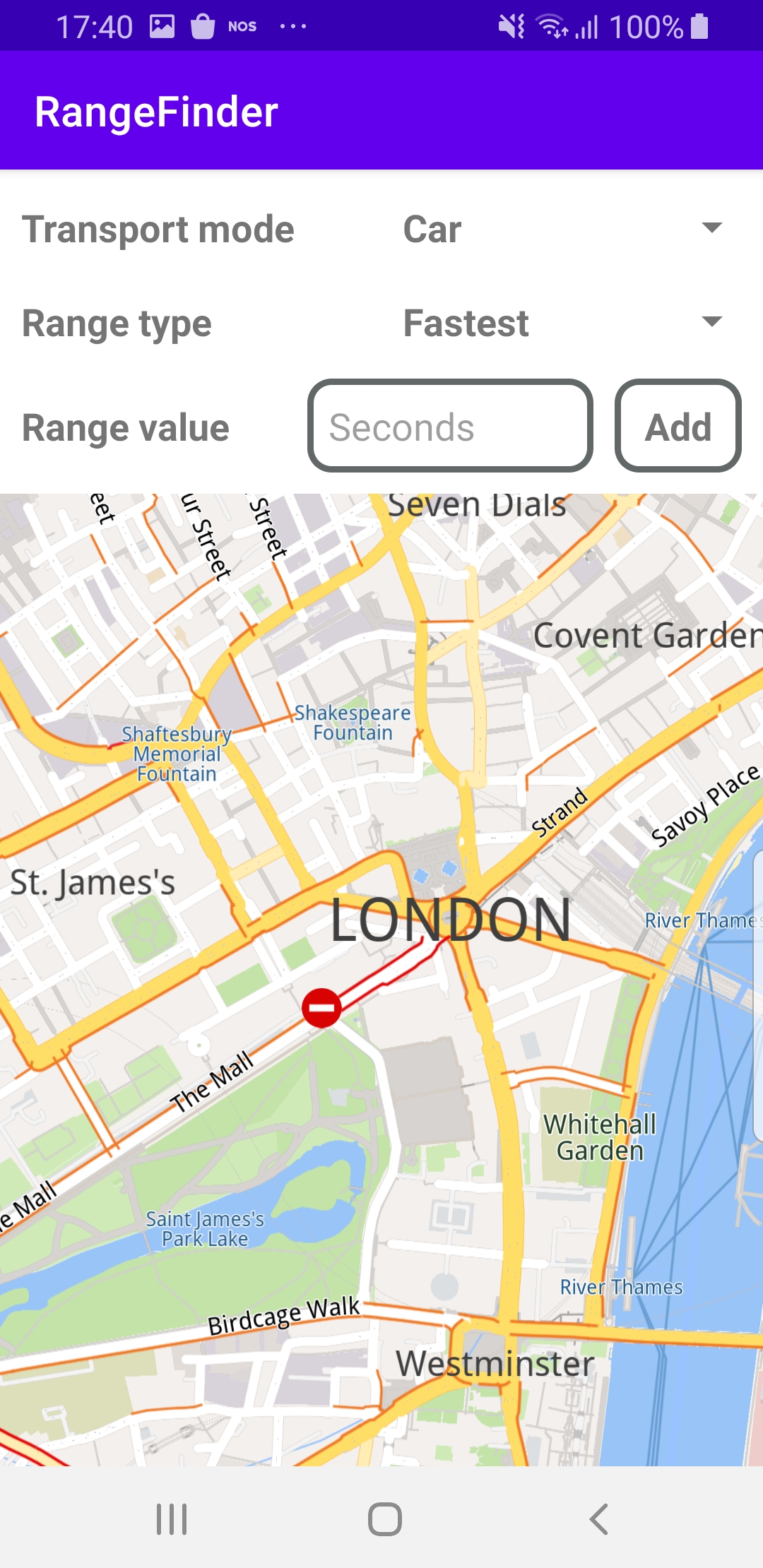Go back using the system back button
The height and width of the screenshot is (1568, 763).
point(598,1519)
